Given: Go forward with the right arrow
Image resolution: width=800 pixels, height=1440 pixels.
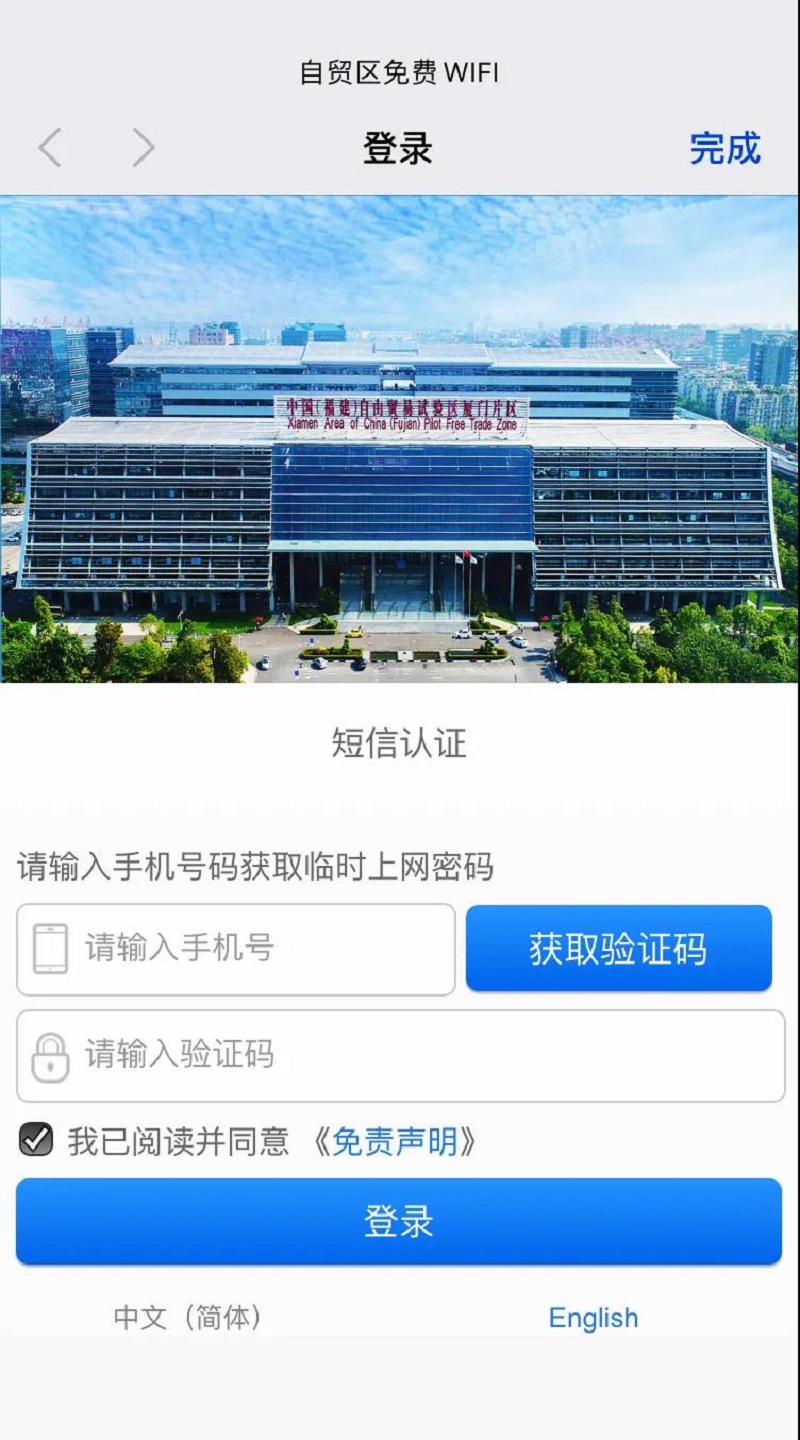Looking at the screenshot, I should click(144, 148).
